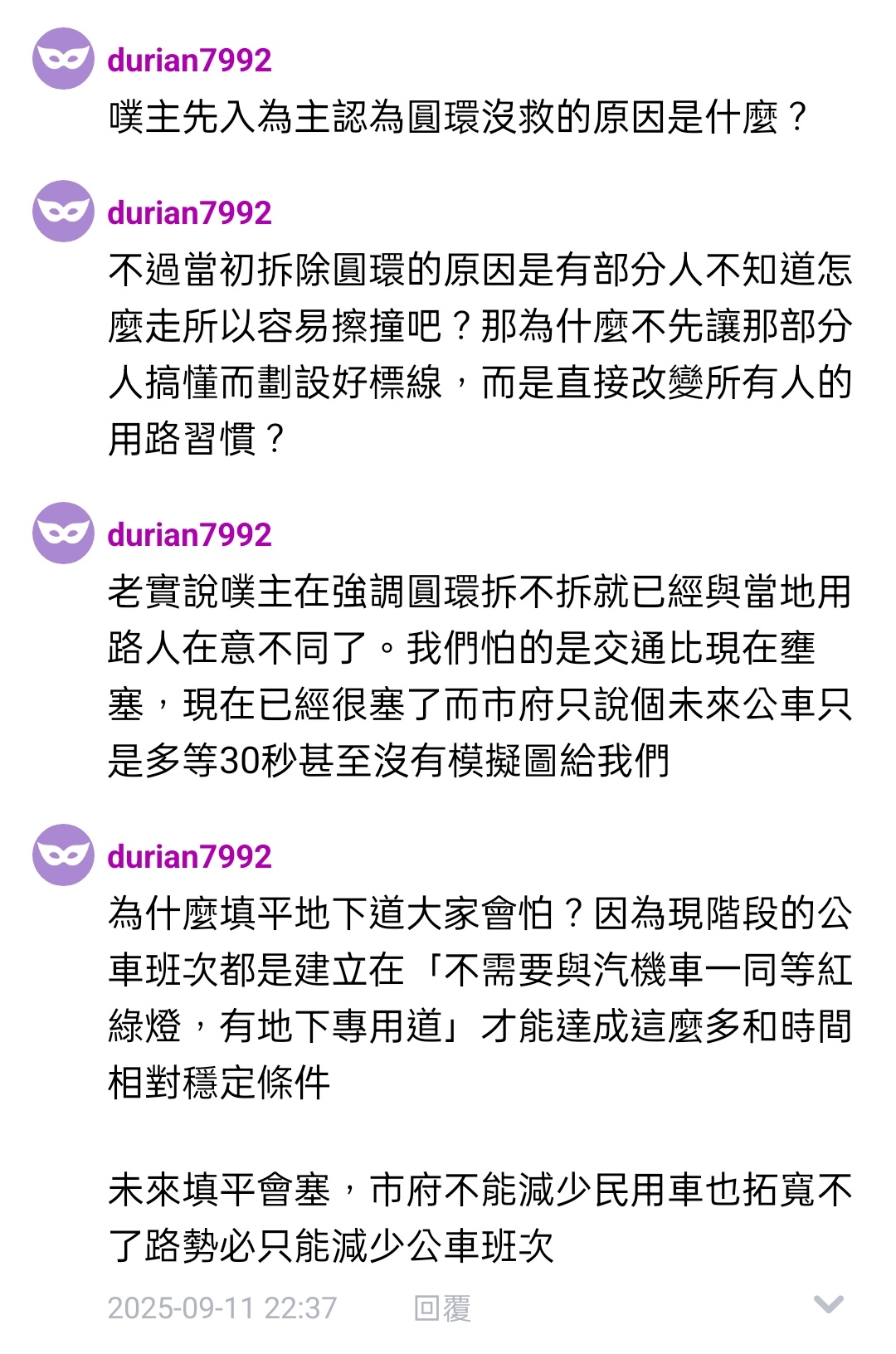The height and width of the screenshot is (1354, 896).
Task: Expand the chevron beside the 回覆 button
Action: tap(828, 1305)
